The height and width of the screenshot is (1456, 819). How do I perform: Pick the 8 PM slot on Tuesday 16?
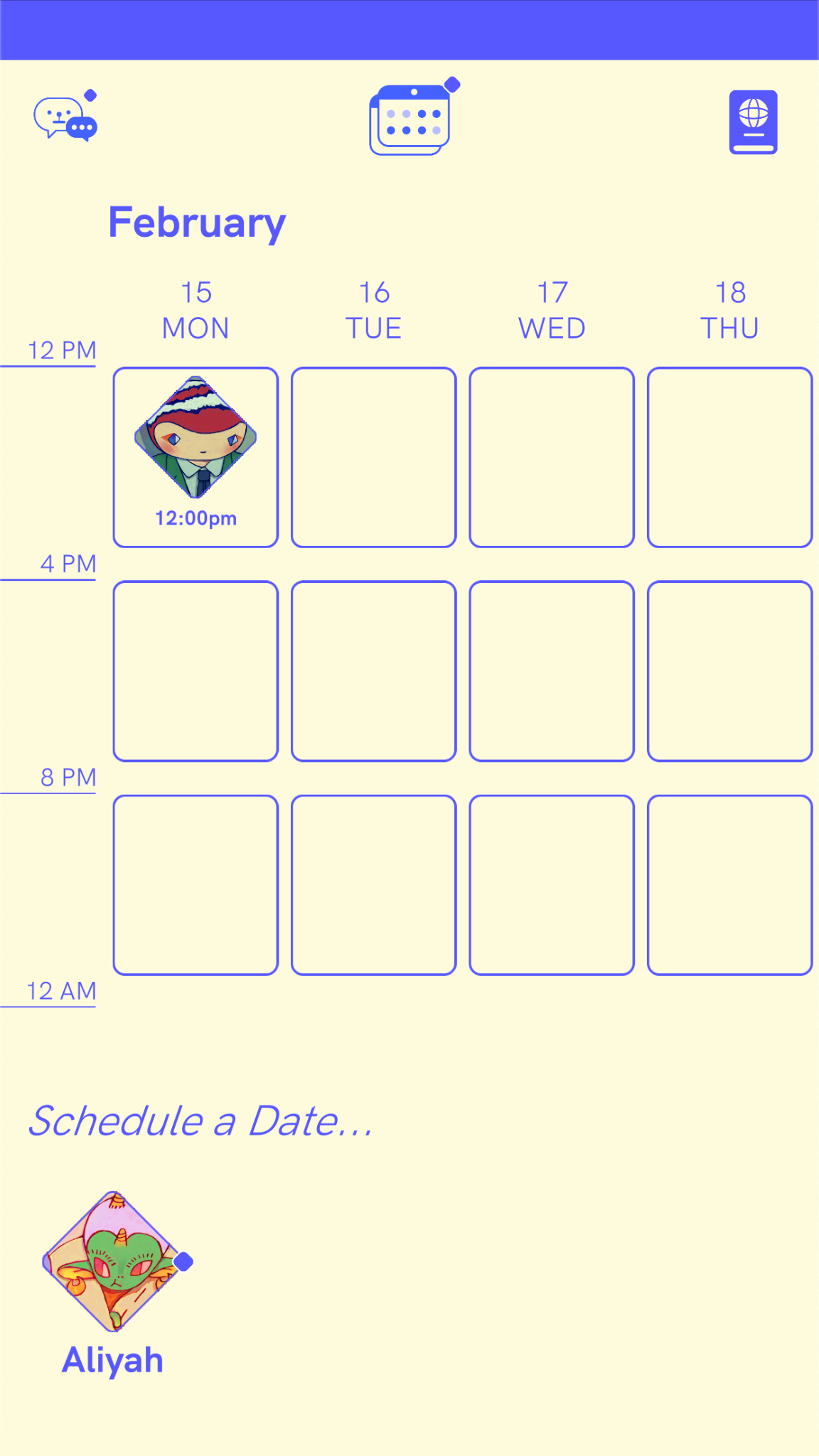coord(373,885)
